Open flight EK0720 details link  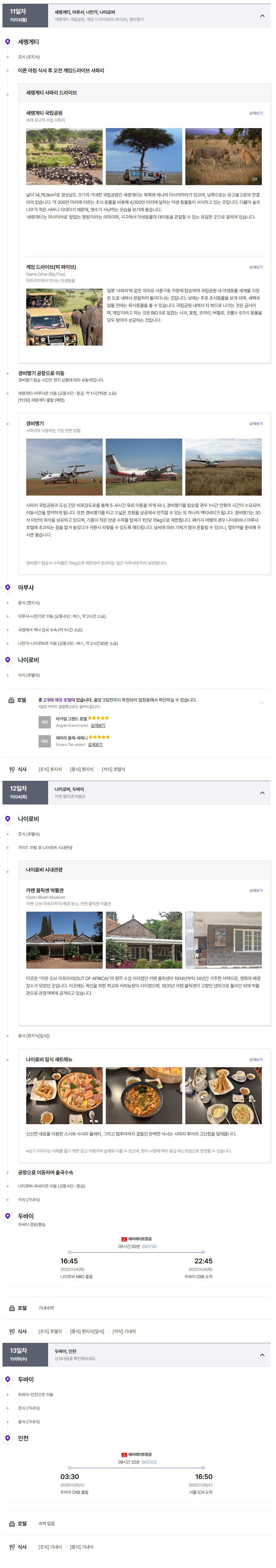(x=149, y=1247)
